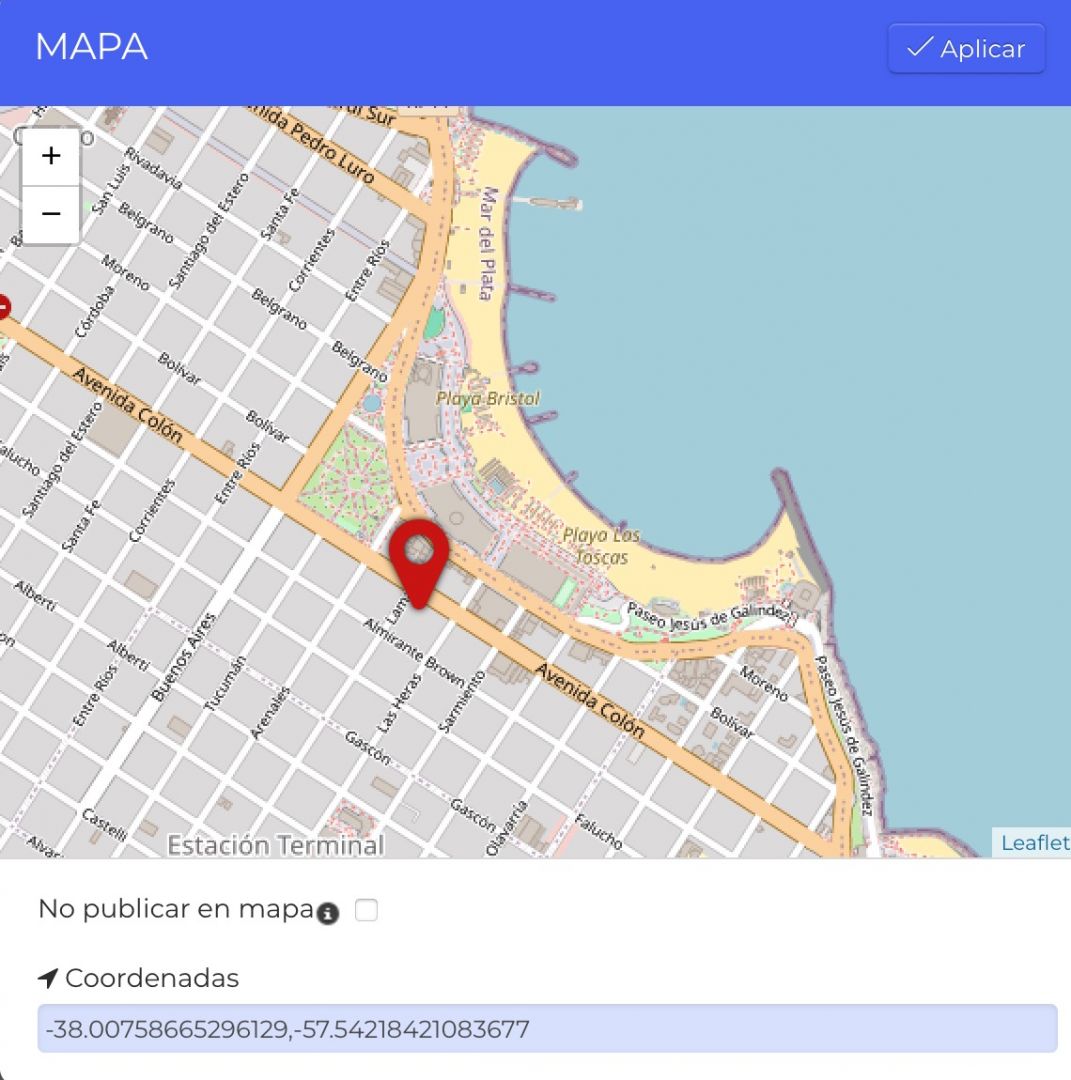Select the red location pin marker
1071x1080 pixels.
(419, 559)
